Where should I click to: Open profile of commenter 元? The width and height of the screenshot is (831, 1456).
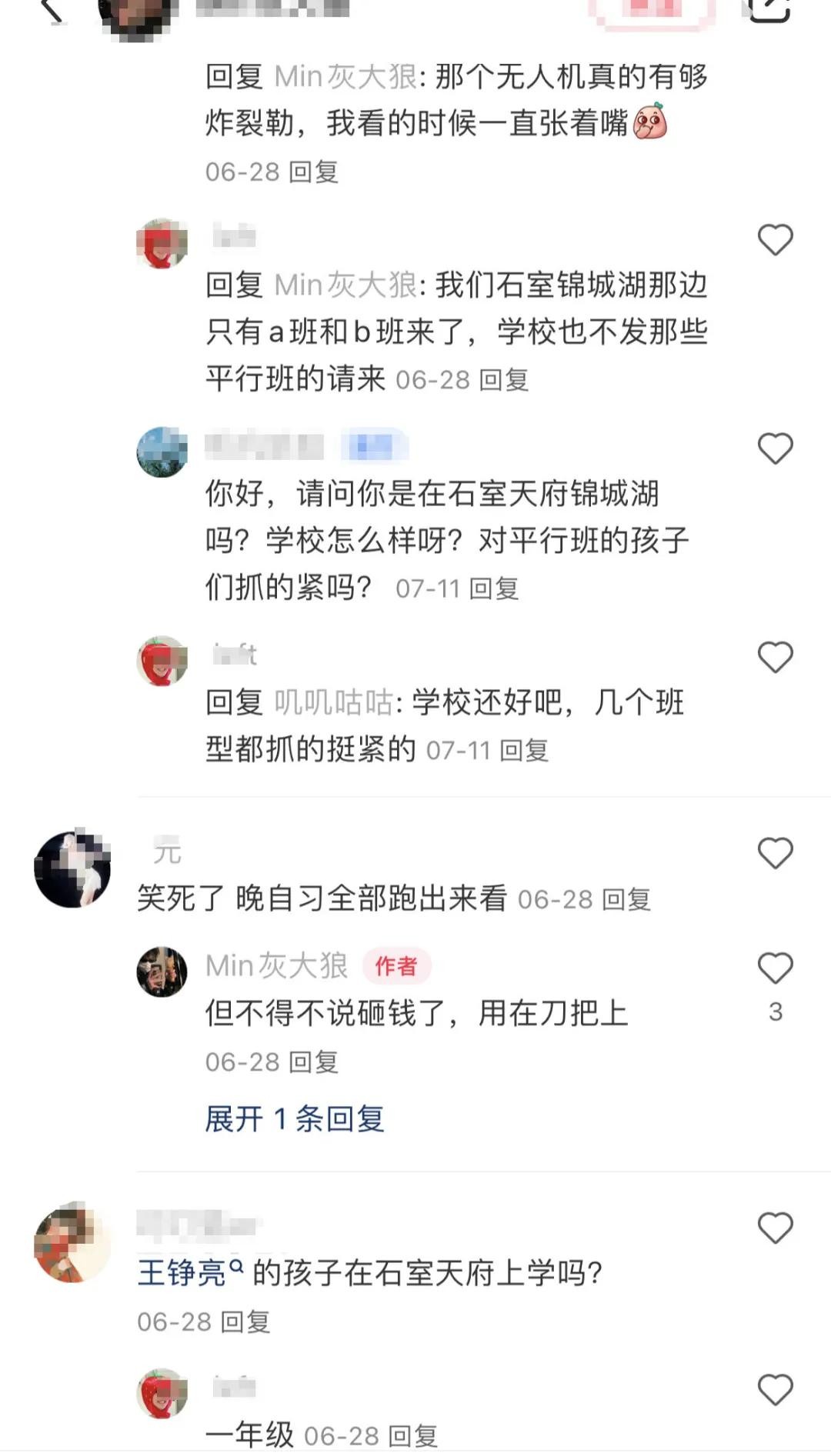tap(72, 869)
